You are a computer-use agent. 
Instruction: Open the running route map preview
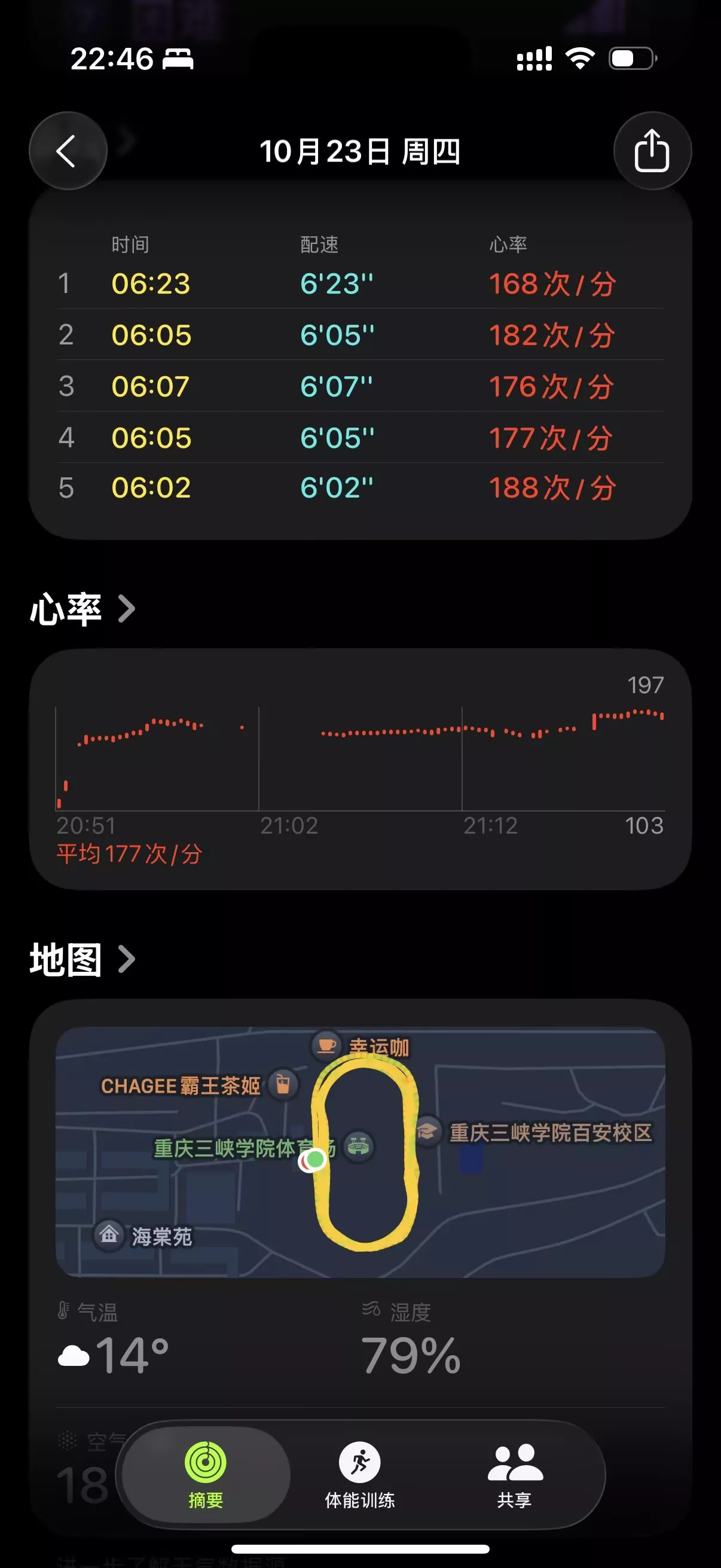360,1152
